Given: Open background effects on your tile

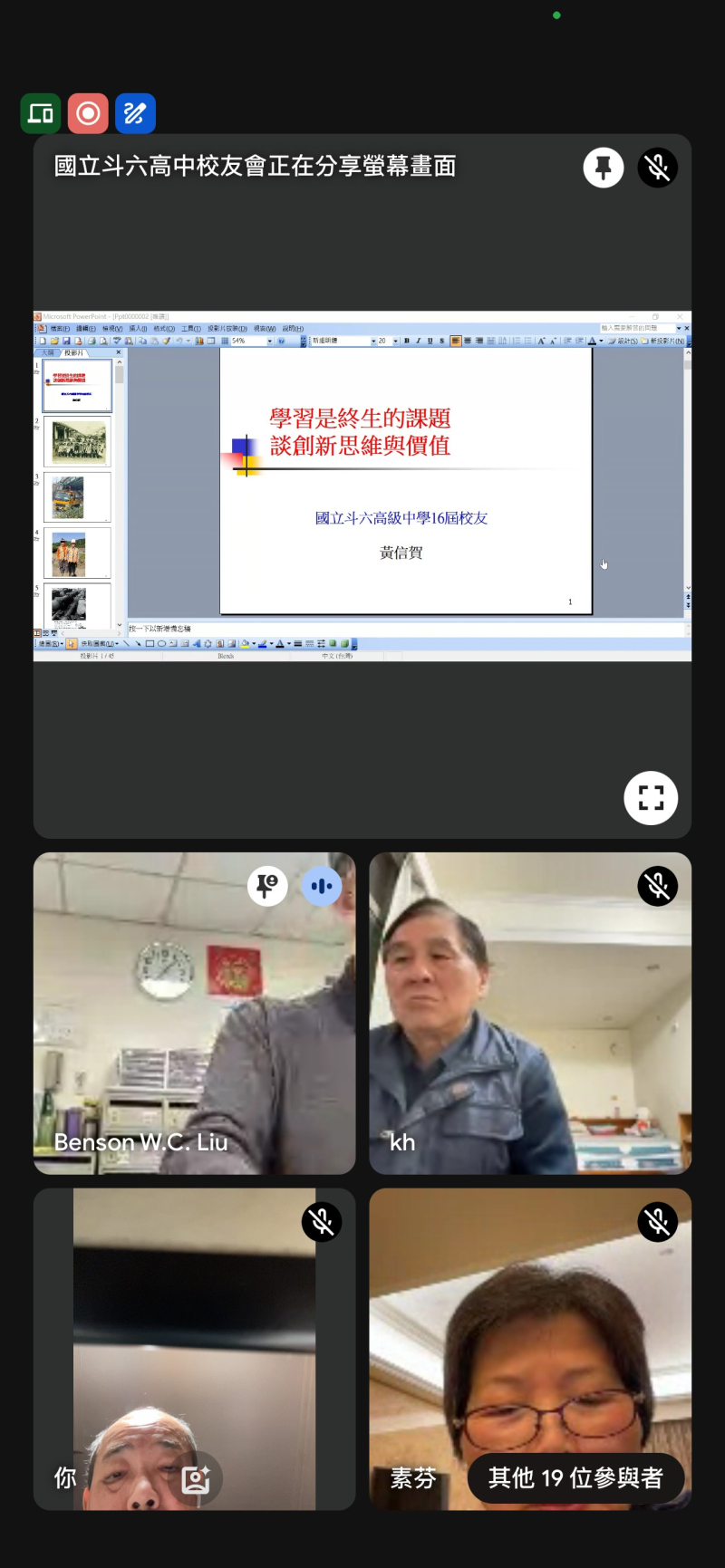Looking at the screenshot, I should click(x=196, y=1479).
